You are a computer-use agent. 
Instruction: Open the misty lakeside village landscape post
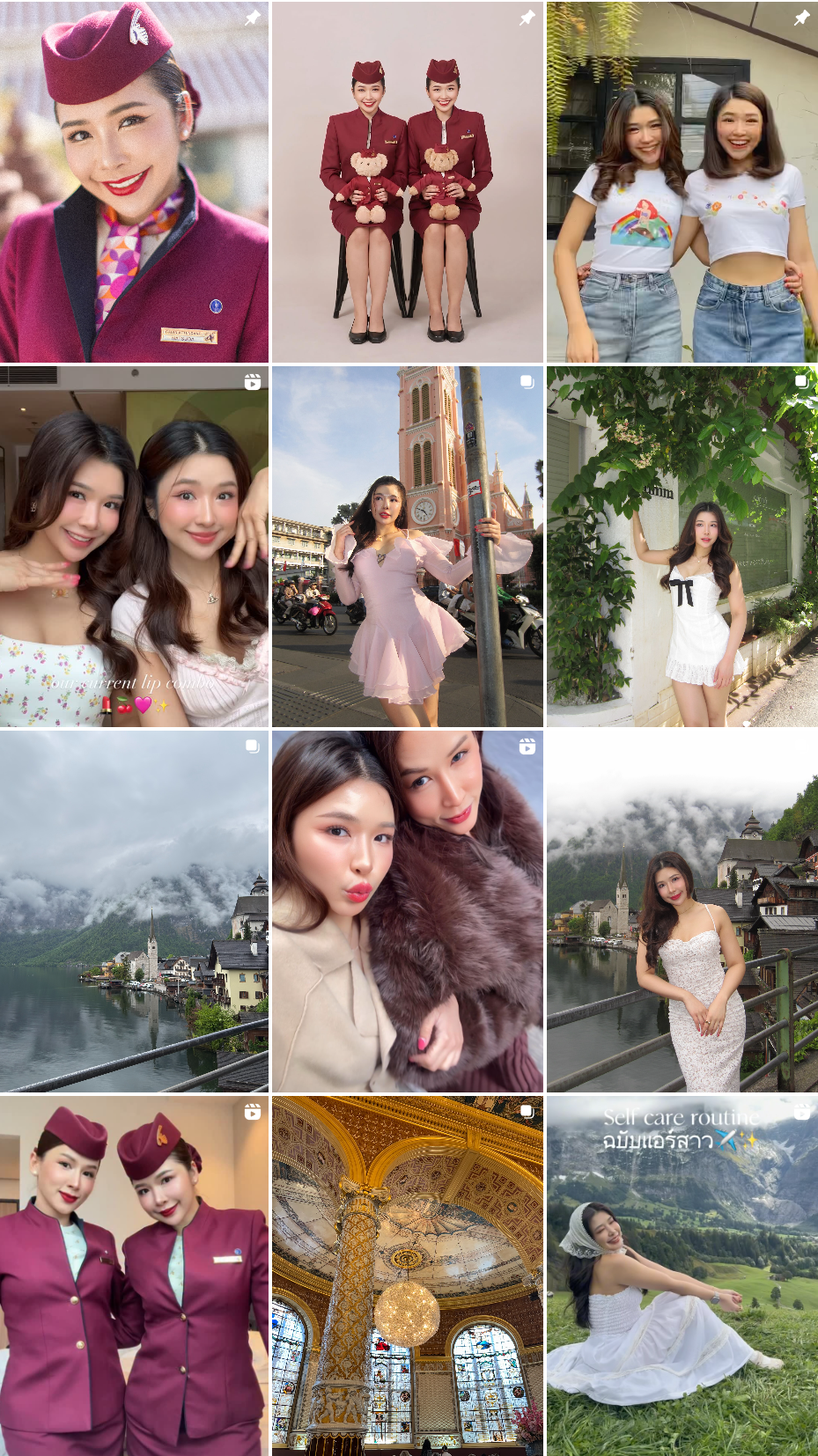tap(134, 911)
